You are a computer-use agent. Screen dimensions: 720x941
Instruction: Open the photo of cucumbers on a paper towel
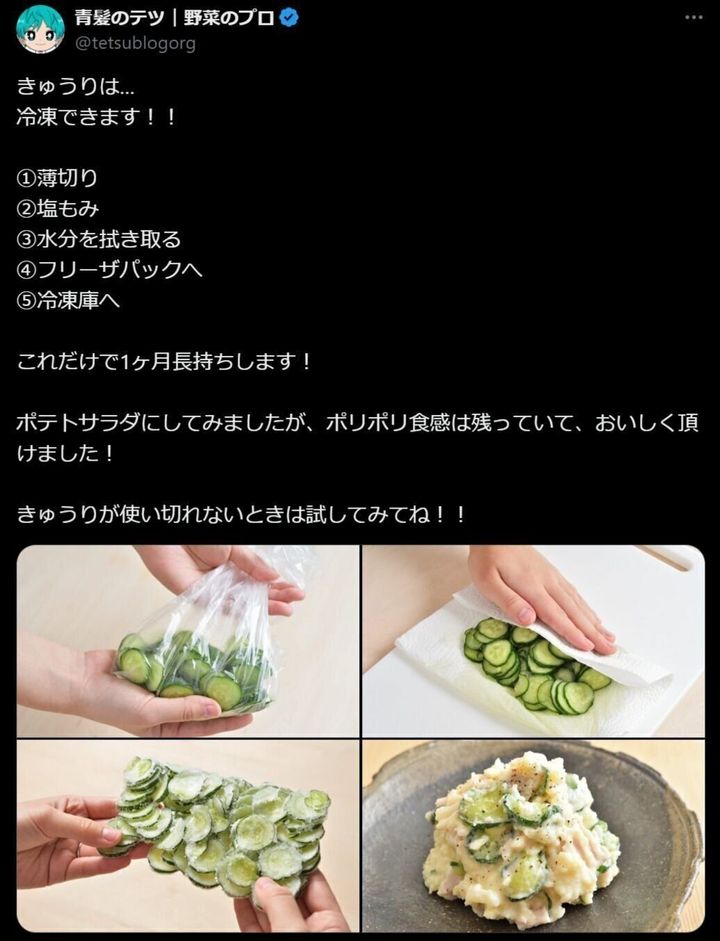tap(533, 640)
